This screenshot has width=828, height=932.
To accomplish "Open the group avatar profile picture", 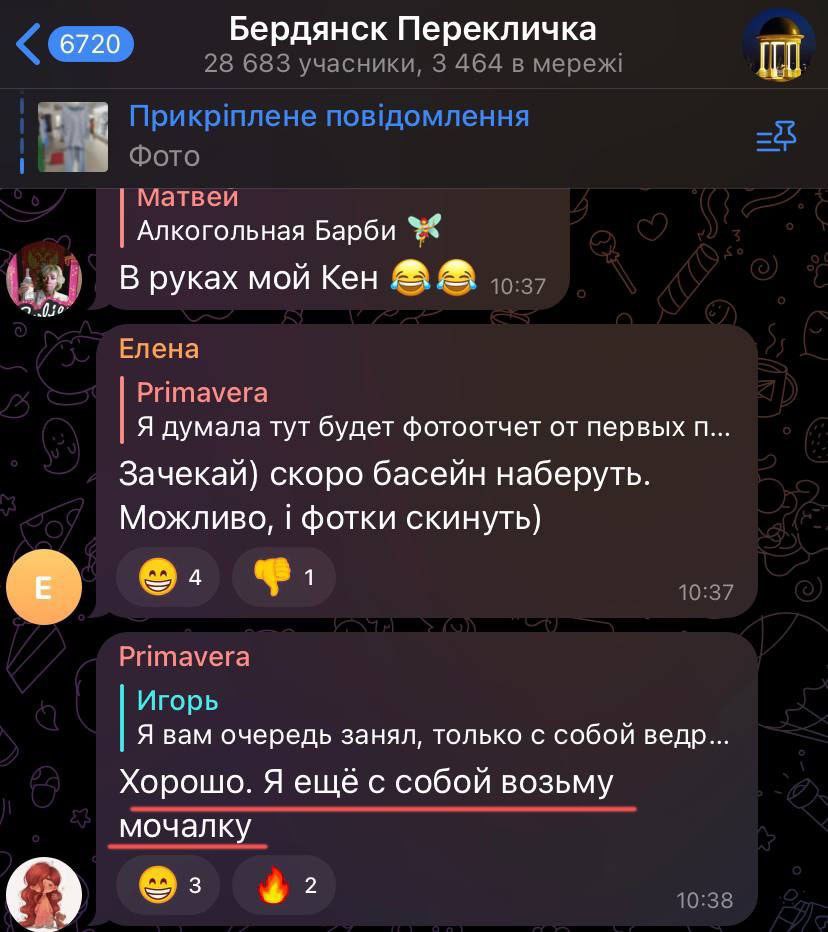I will pos(778,46).
